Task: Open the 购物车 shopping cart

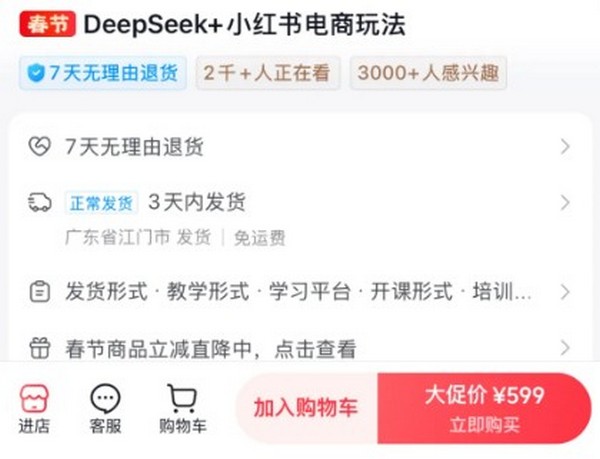Action: click(182, 409)
